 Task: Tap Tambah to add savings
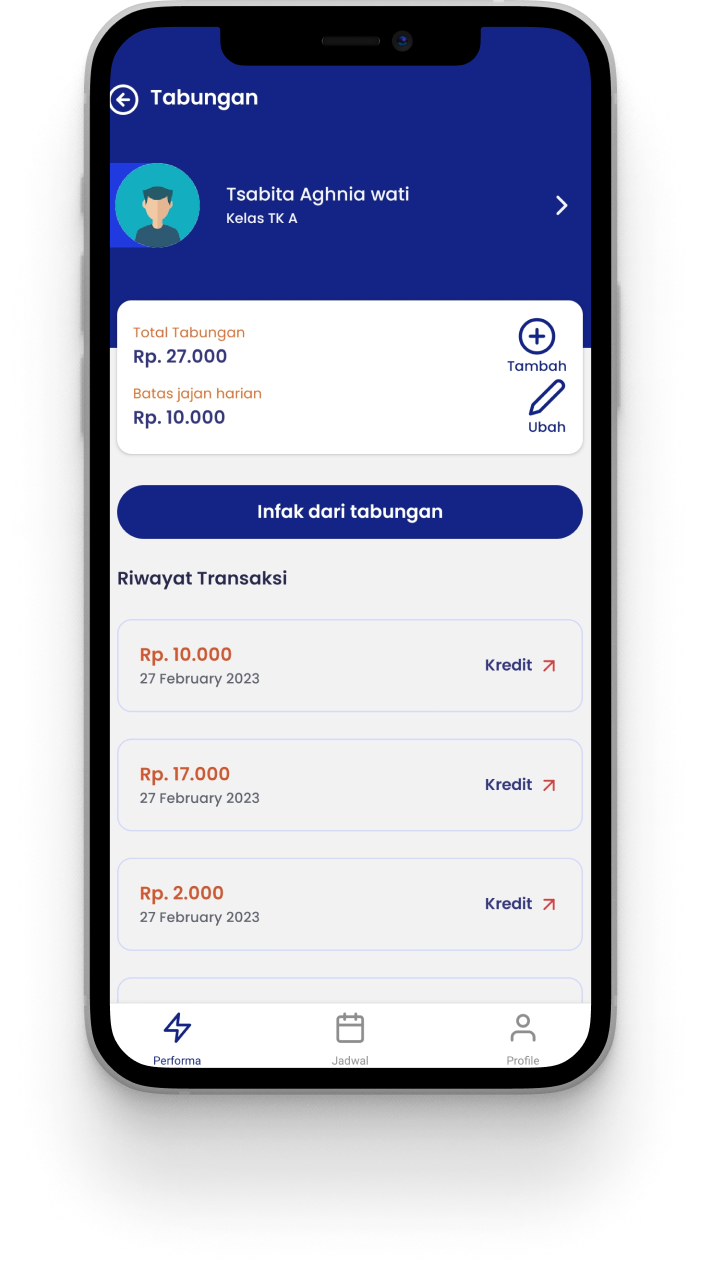pos(537,345)
